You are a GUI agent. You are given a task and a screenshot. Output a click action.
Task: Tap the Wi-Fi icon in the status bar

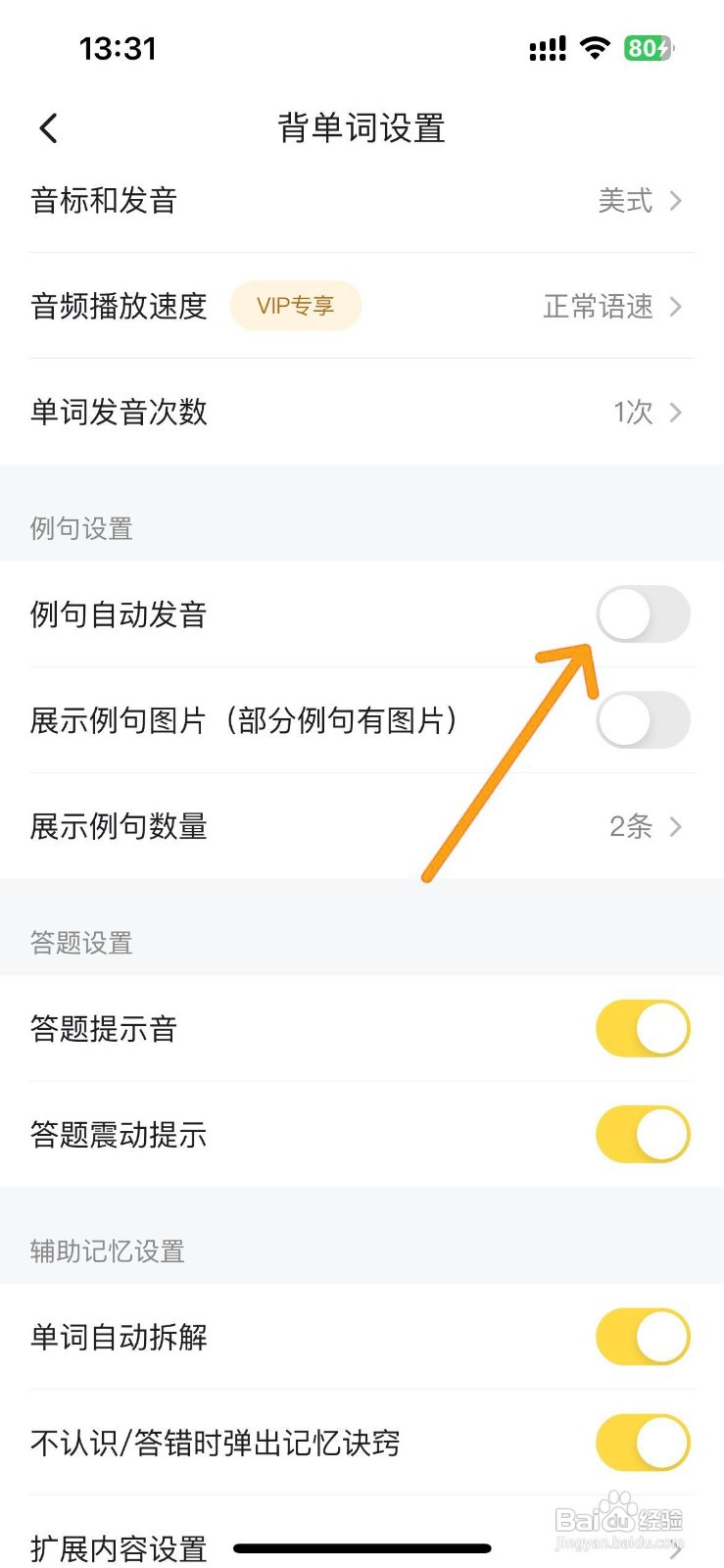[x=597, y=47]
